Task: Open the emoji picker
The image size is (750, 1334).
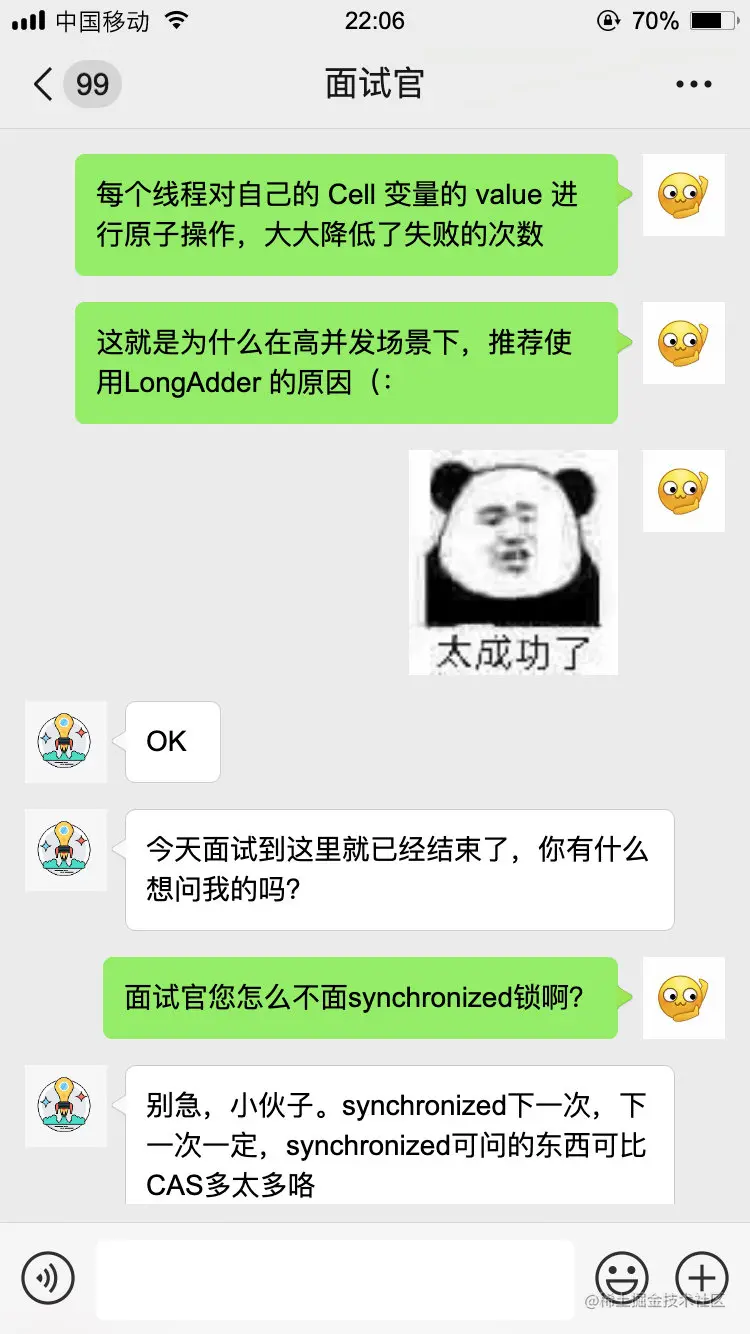Action: click(621, 1278)
